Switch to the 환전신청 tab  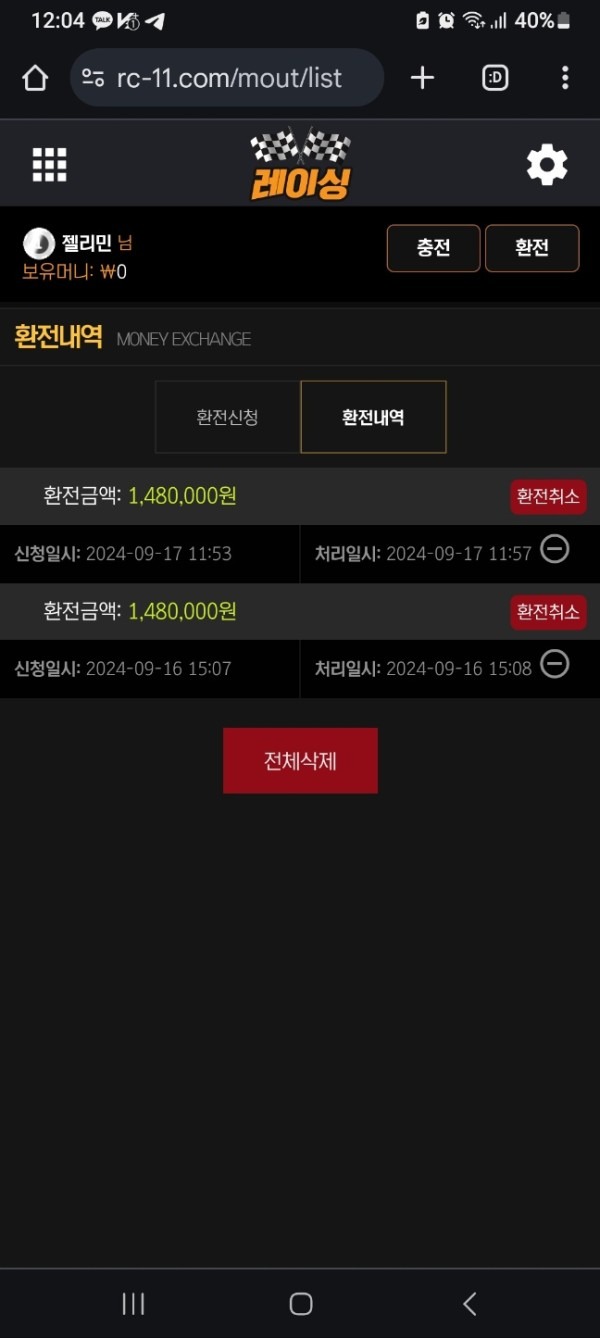tap(228, 417)
